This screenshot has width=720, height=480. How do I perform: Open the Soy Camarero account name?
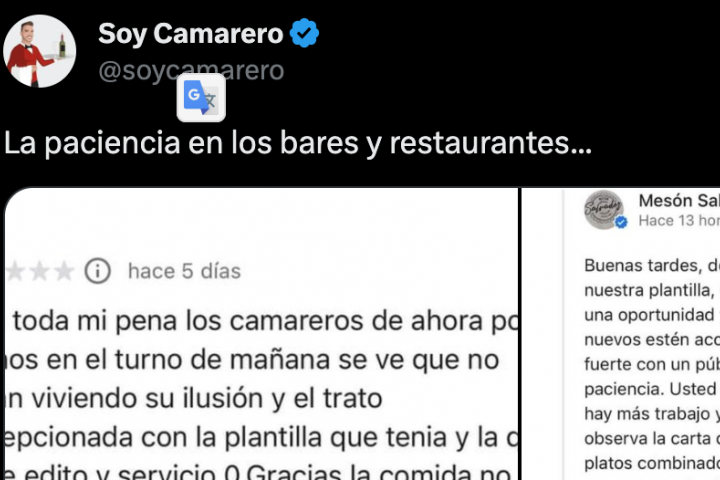tap(190, 34)
